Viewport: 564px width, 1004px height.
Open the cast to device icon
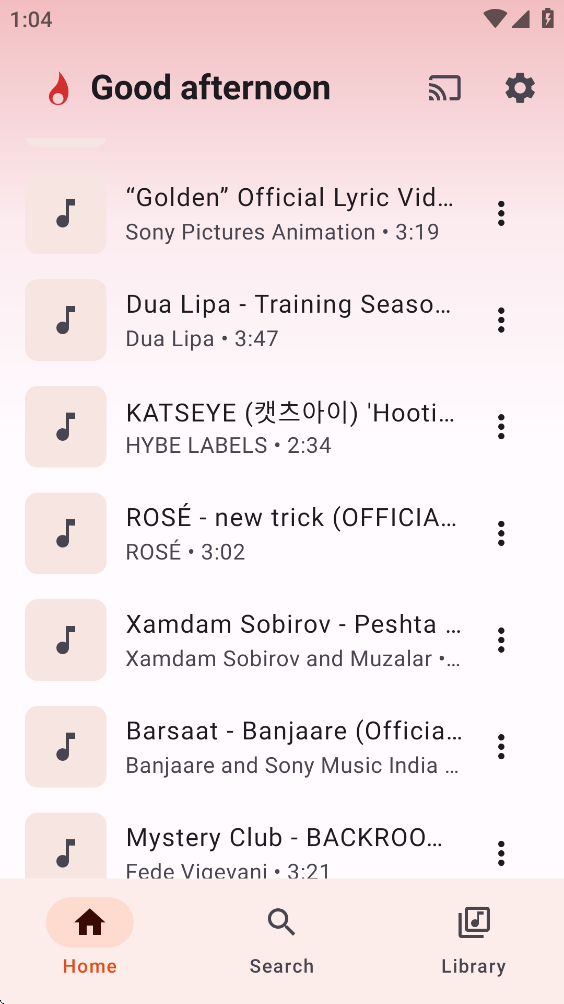(x=444, y=88)
